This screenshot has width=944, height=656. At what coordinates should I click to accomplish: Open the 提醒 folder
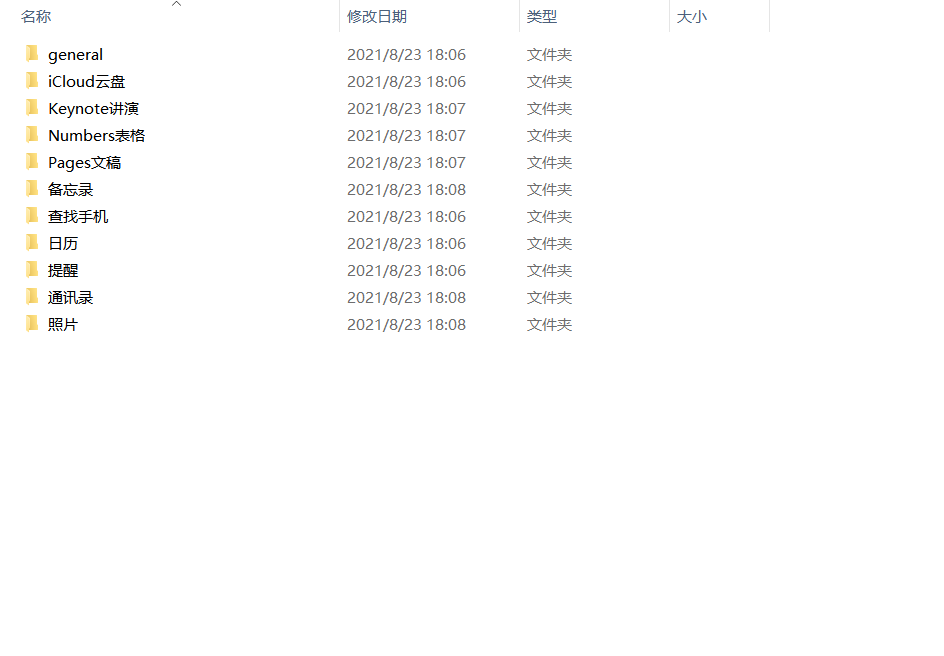tap(62, 271)
